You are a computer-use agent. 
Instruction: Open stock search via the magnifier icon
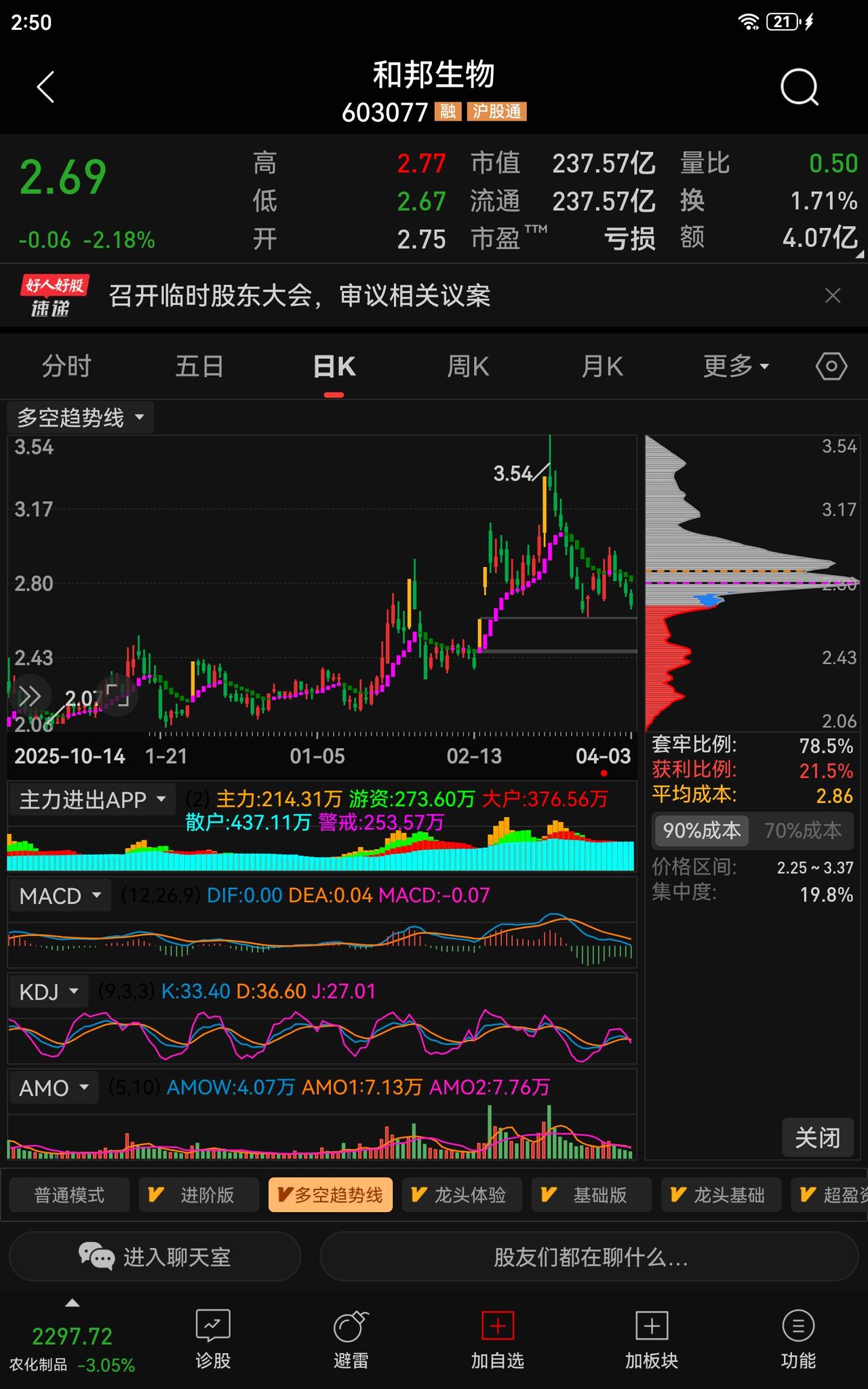point(799,87)
